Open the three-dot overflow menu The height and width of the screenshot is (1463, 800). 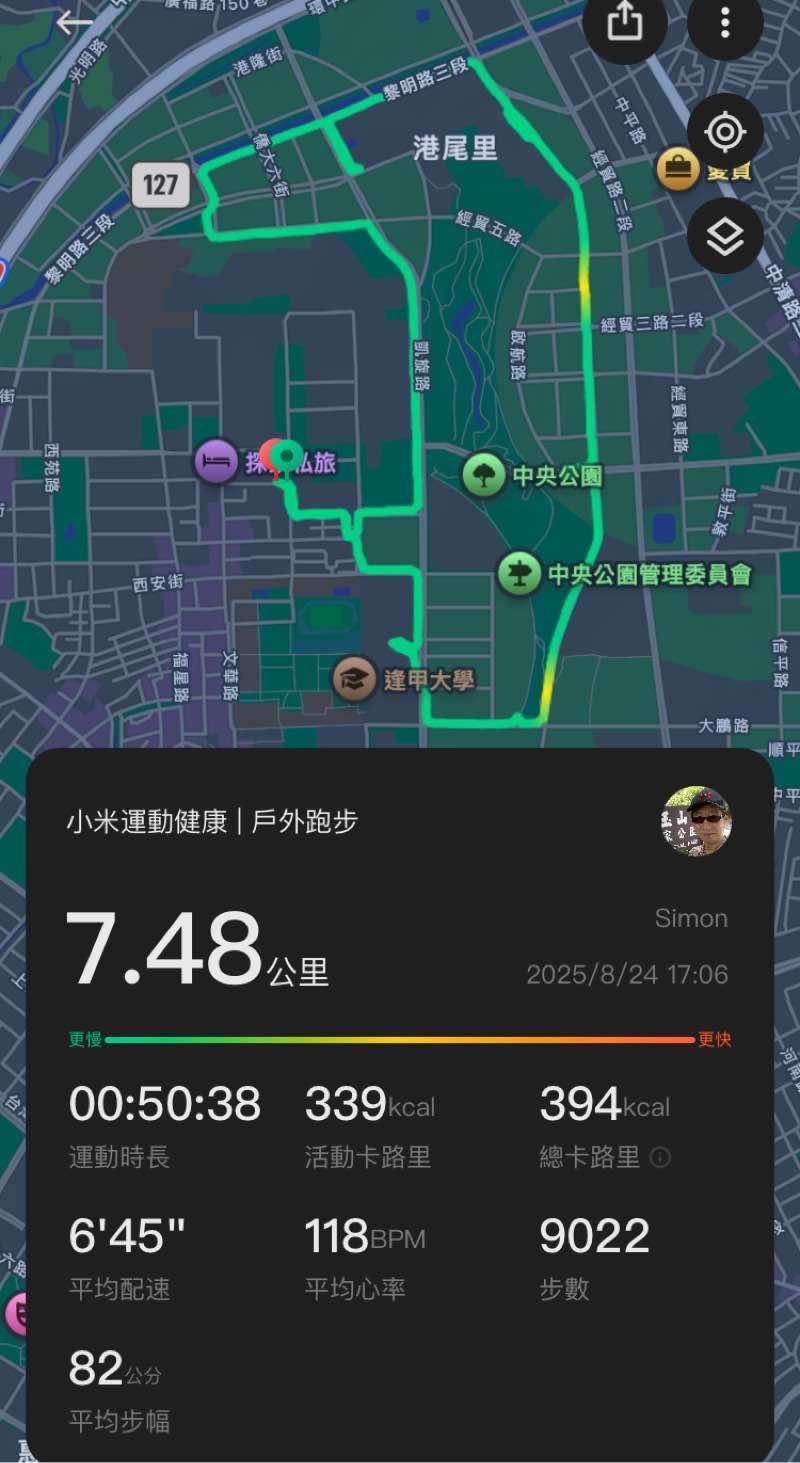pyautogui.click(x=725, y=23)
